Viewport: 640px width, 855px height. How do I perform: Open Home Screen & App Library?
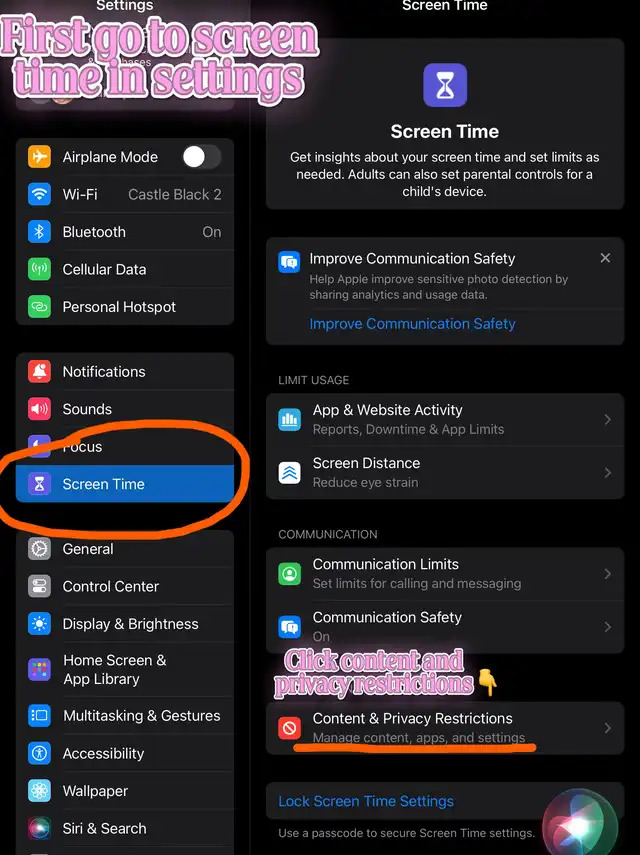[x=125, y=669]
